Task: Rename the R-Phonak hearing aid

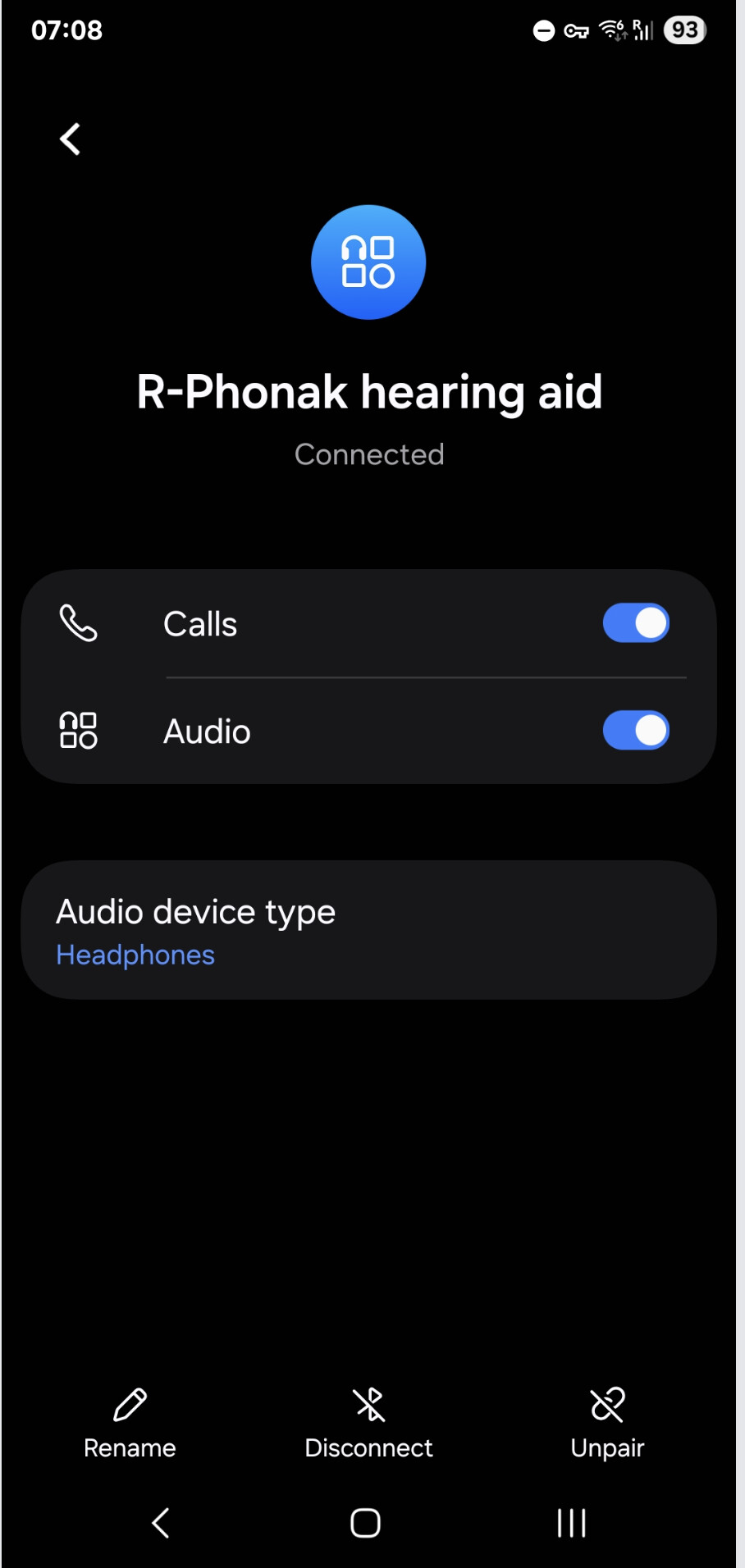Action: tap(130, 1424)
